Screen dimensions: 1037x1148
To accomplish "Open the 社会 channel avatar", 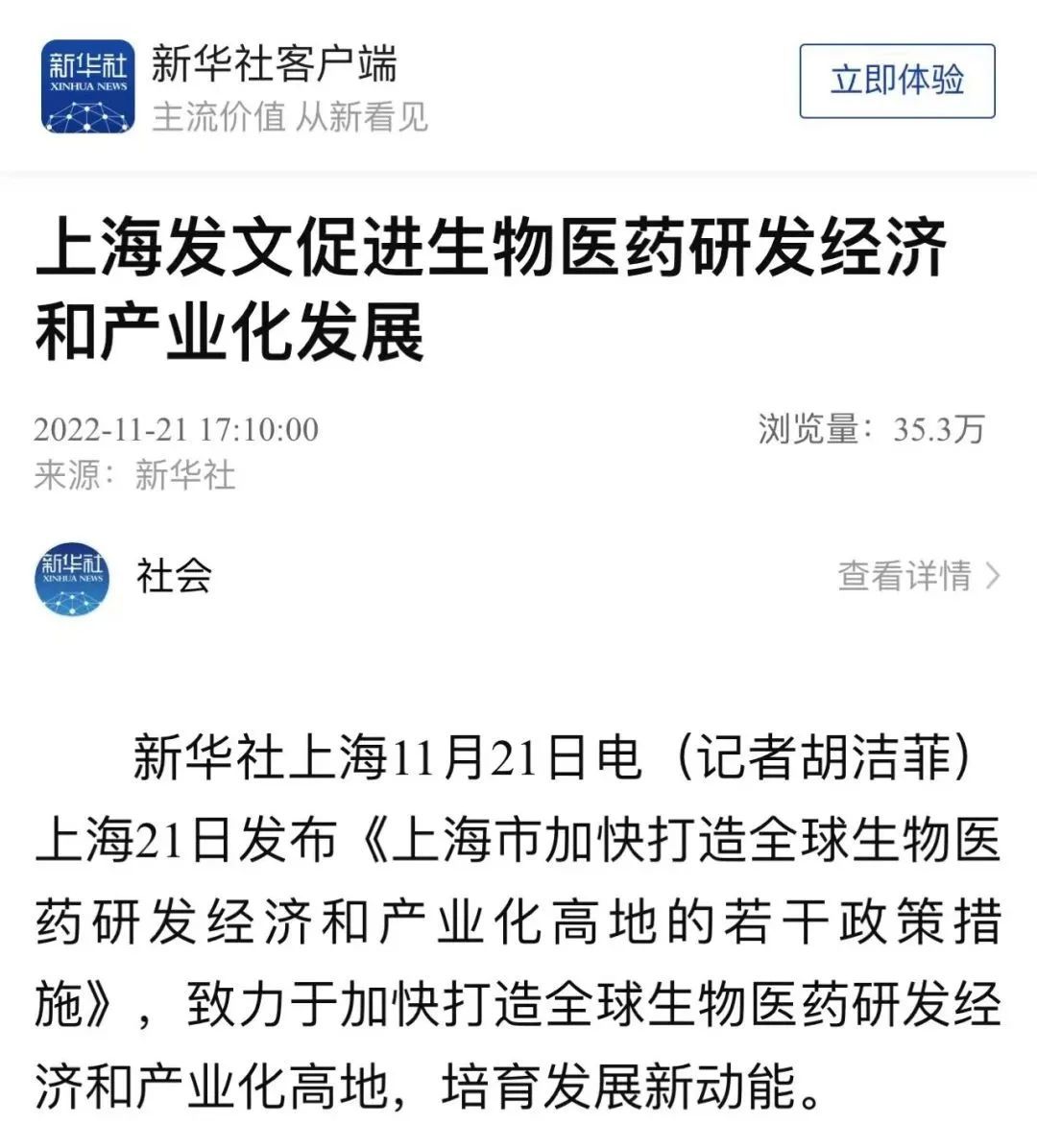I will pos(72,579).
